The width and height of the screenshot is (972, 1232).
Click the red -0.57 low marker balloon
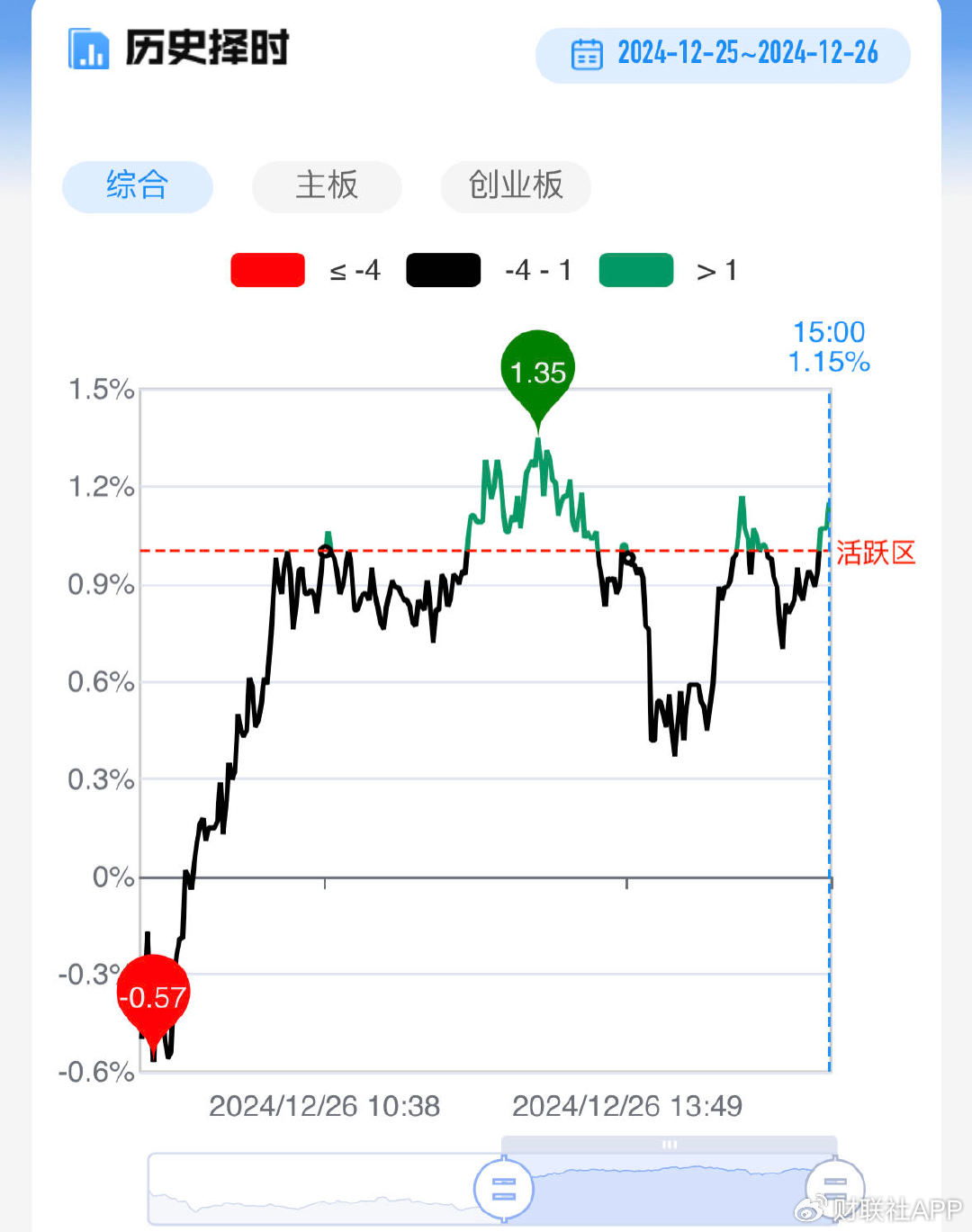[155, 996]
